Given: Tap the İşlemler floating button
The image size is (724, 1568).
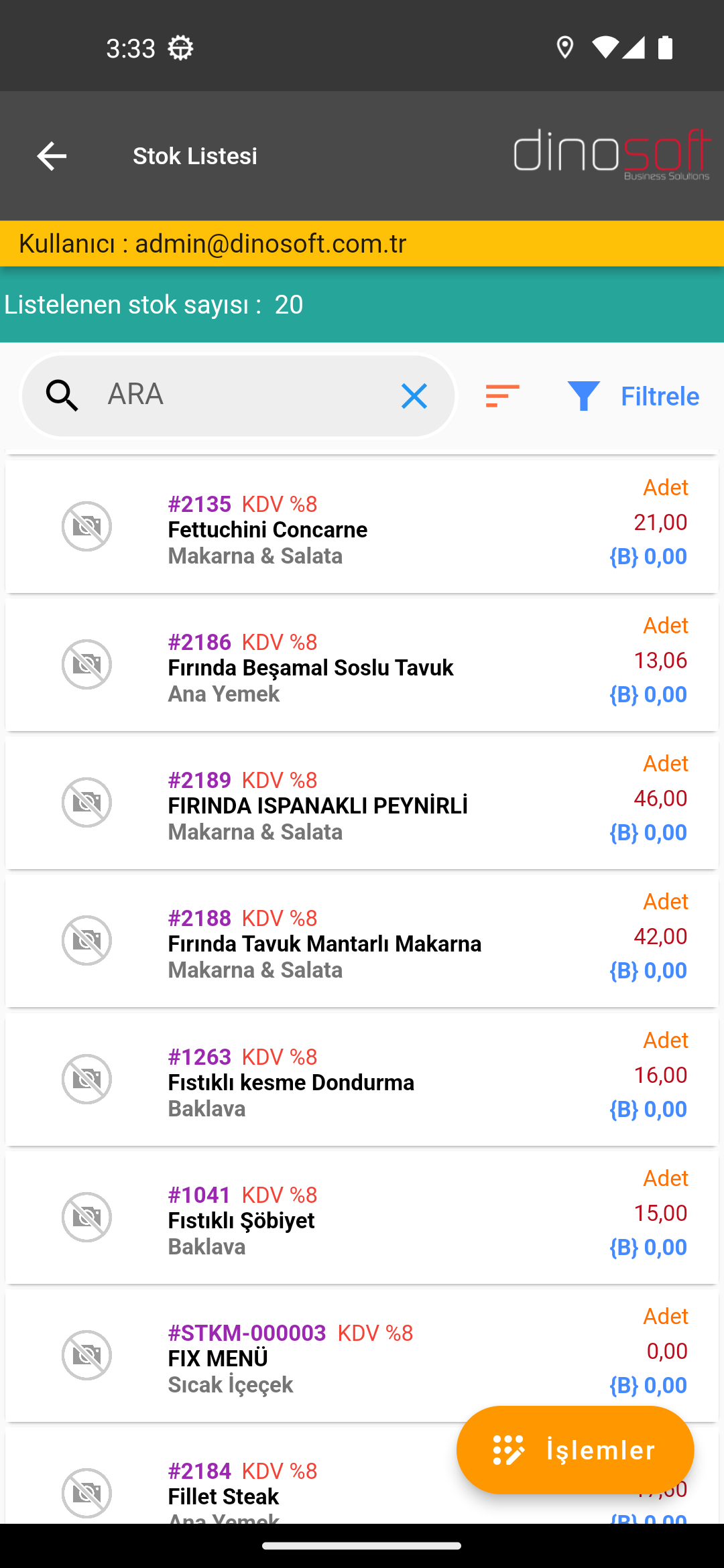Looking at the screenshot, I should tap(575, 1450).
